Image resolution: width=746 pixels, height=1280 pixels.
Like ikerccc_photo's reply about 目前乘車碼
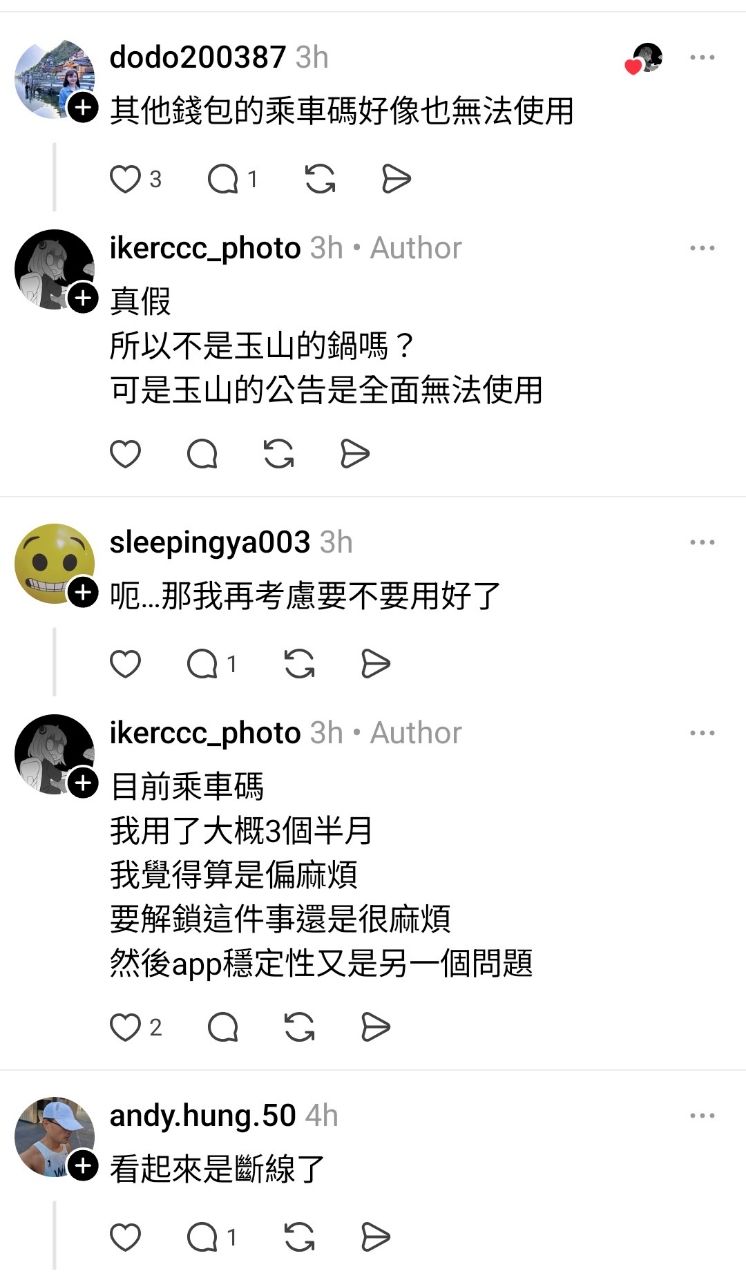tap(125, 1027)
